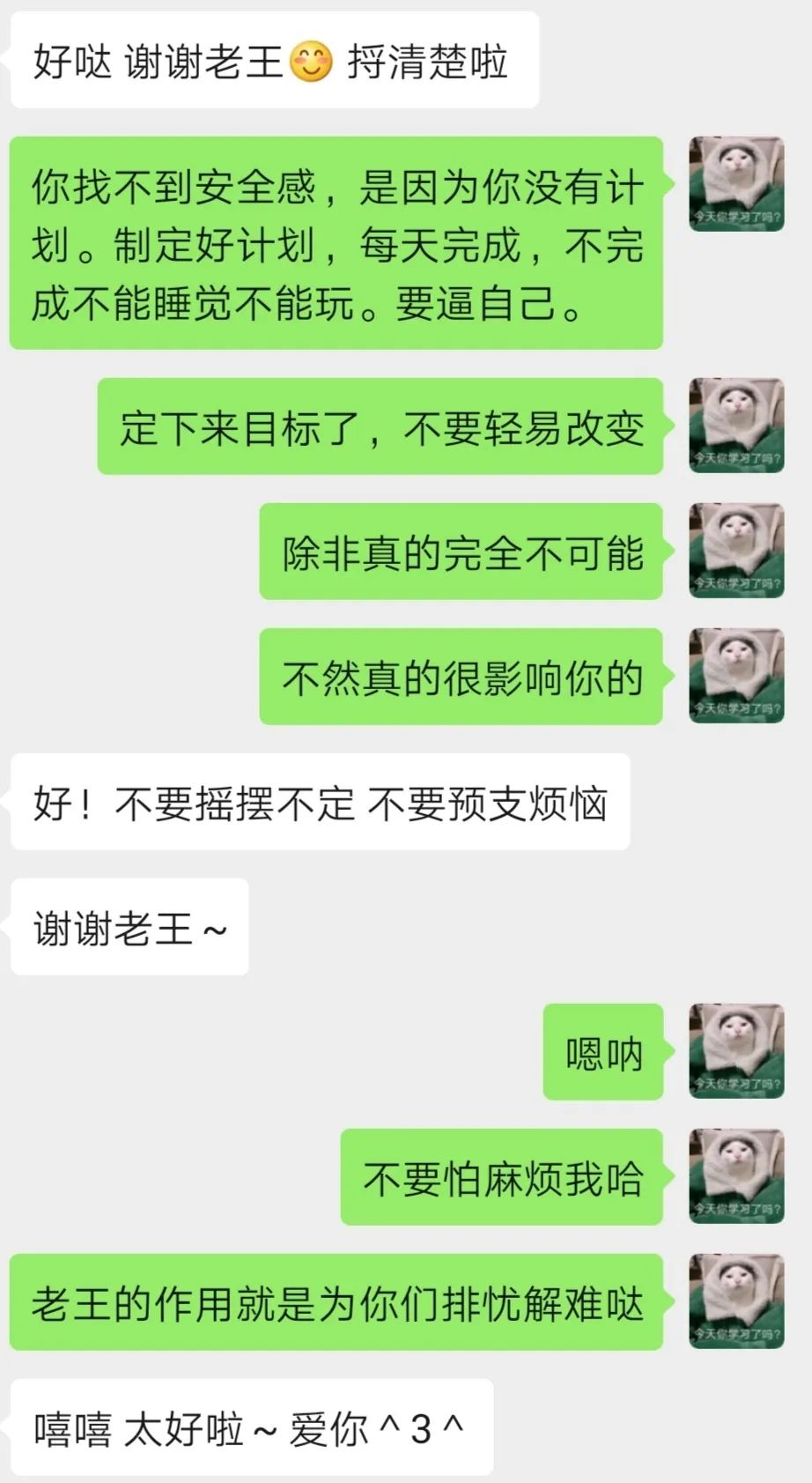
Task: View profile via the avatar beside '除非真的完全不可能'
Action: 736,551
